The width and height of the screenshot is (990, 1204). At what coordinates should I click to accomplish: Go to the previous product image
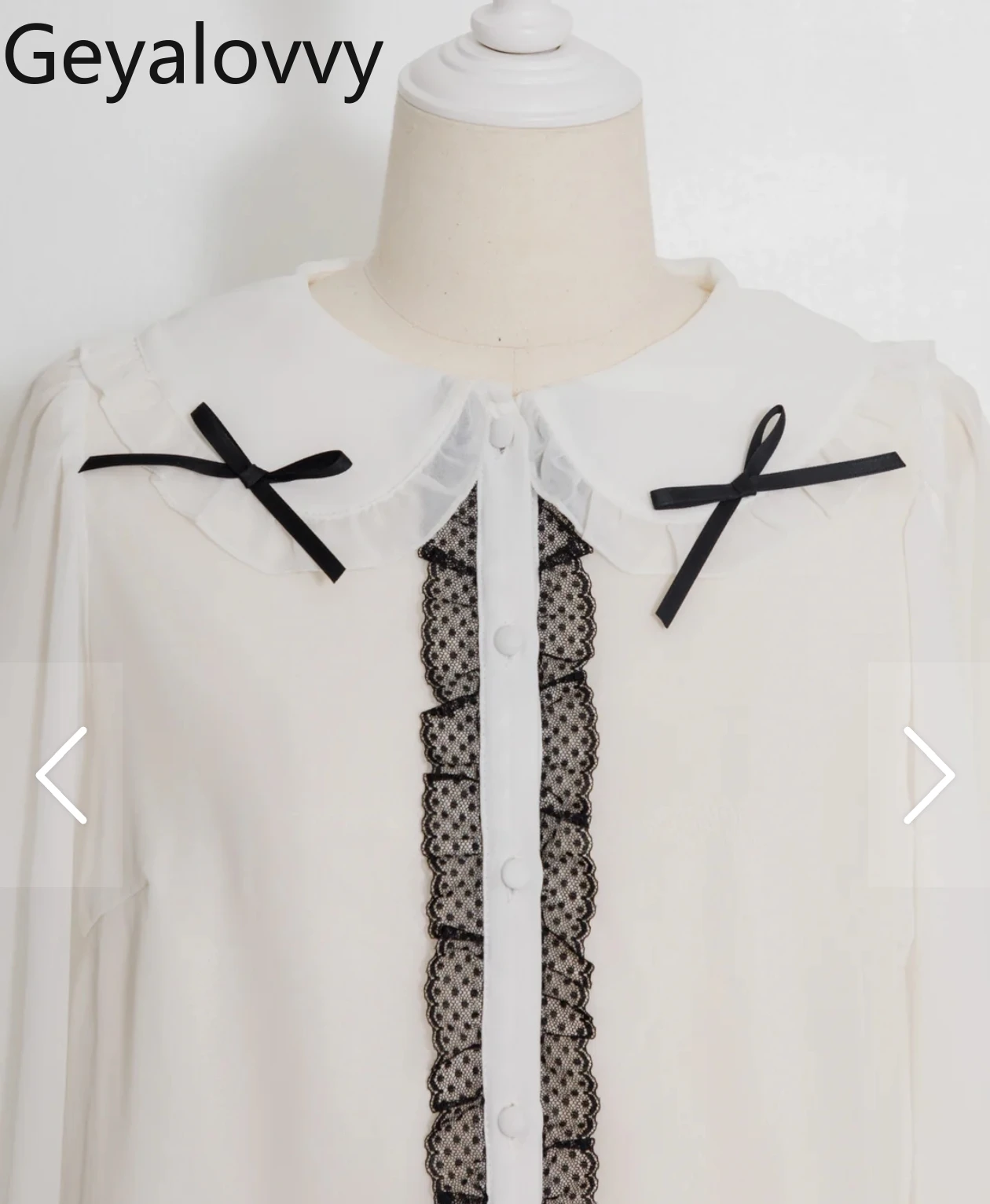61,775
